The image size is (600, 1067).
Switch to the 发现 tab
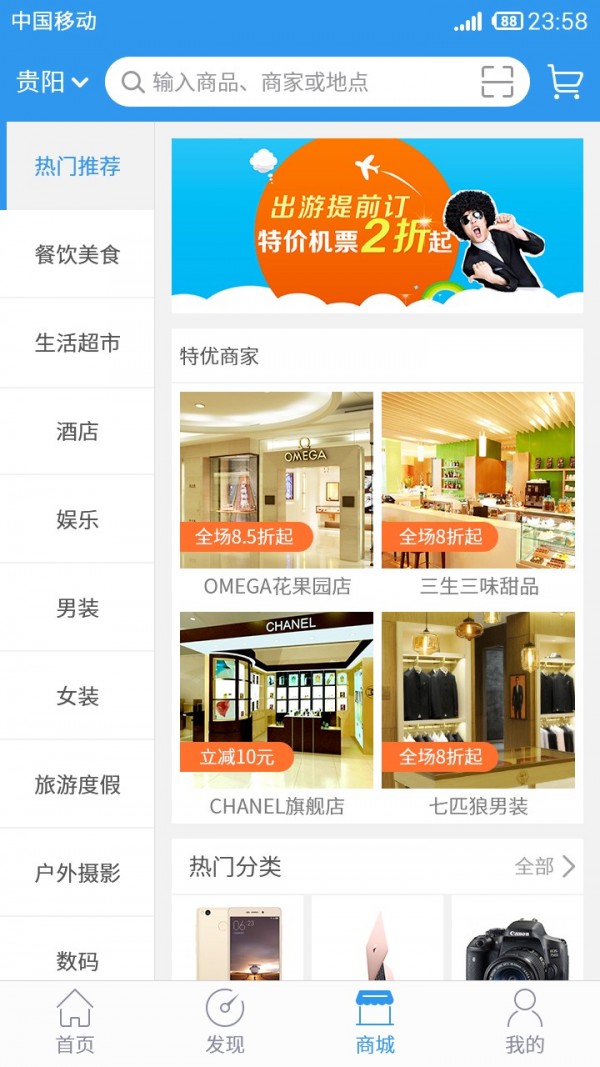point(225,1022)
